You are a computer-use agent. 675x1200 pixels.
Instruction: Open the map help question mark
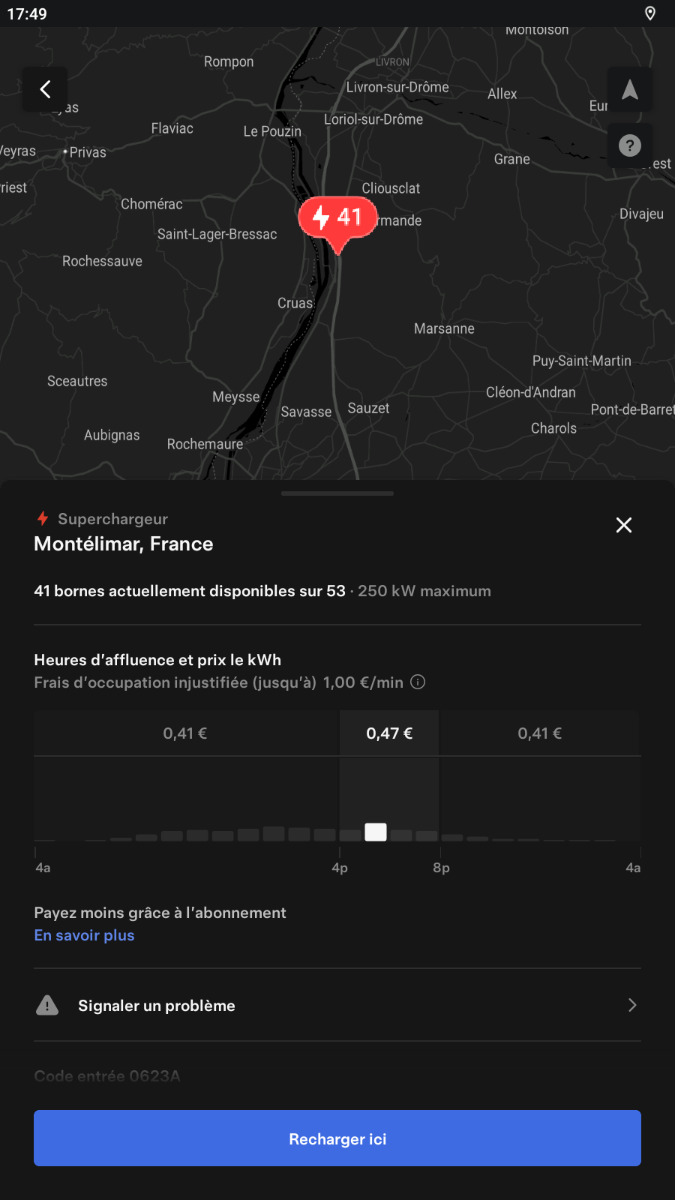tap(630, 146)
